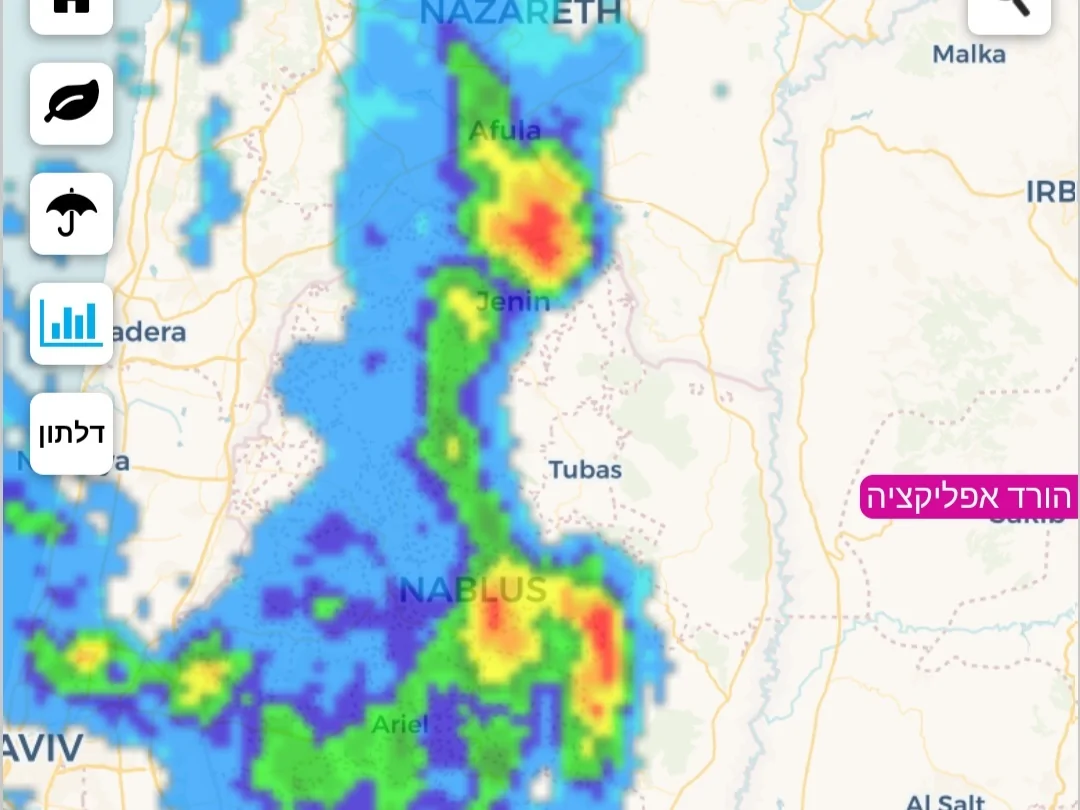Screen dimensions: 1080x810
Task: Tap the הורד אפליקציה download button
Action: [968, 497]
